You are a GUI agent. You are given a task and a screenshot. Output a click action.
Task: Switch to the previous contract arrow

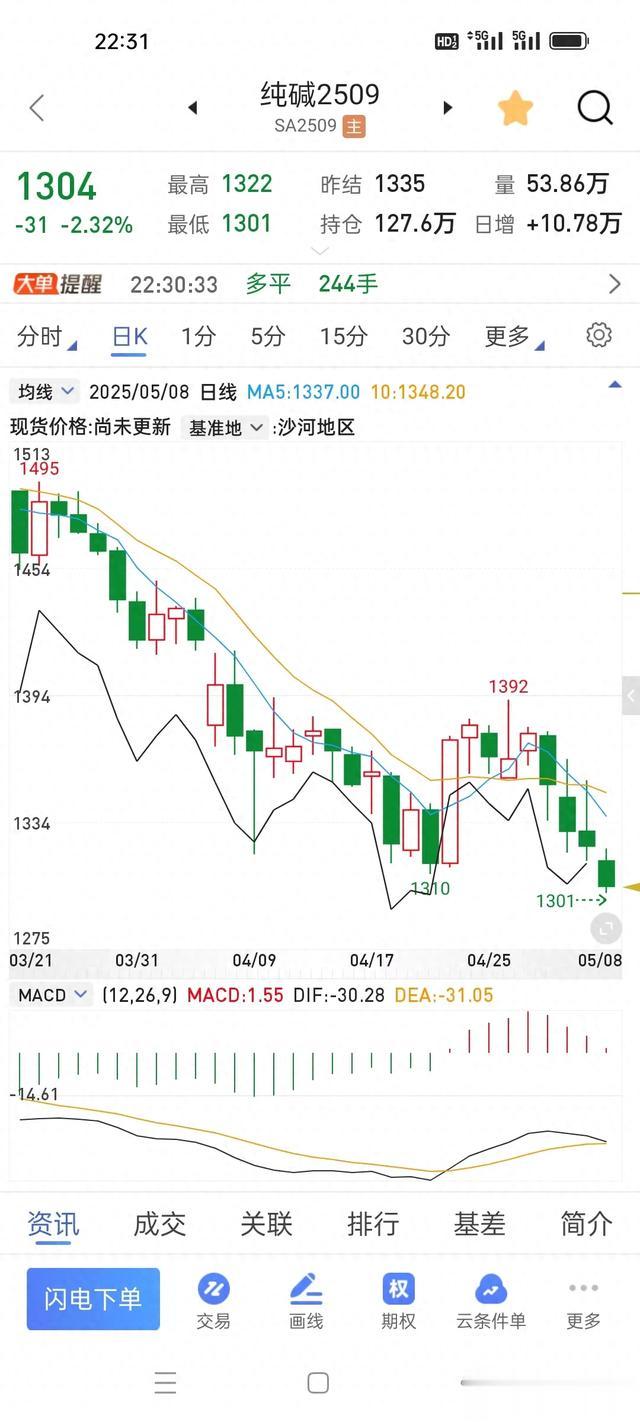coord(193,107)
